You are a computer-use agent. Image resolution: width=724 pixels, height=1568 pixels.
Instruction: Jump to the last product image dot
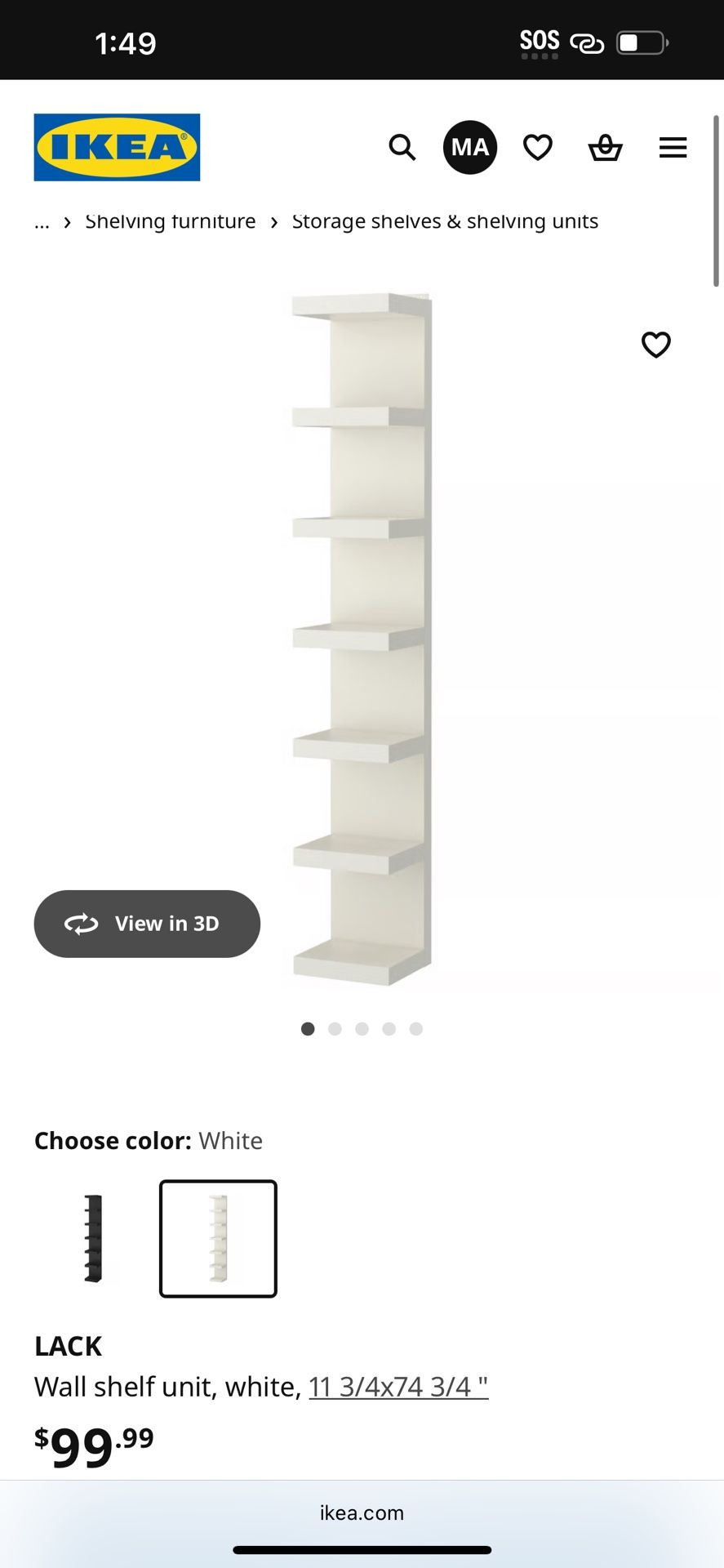pos(416,1029)
